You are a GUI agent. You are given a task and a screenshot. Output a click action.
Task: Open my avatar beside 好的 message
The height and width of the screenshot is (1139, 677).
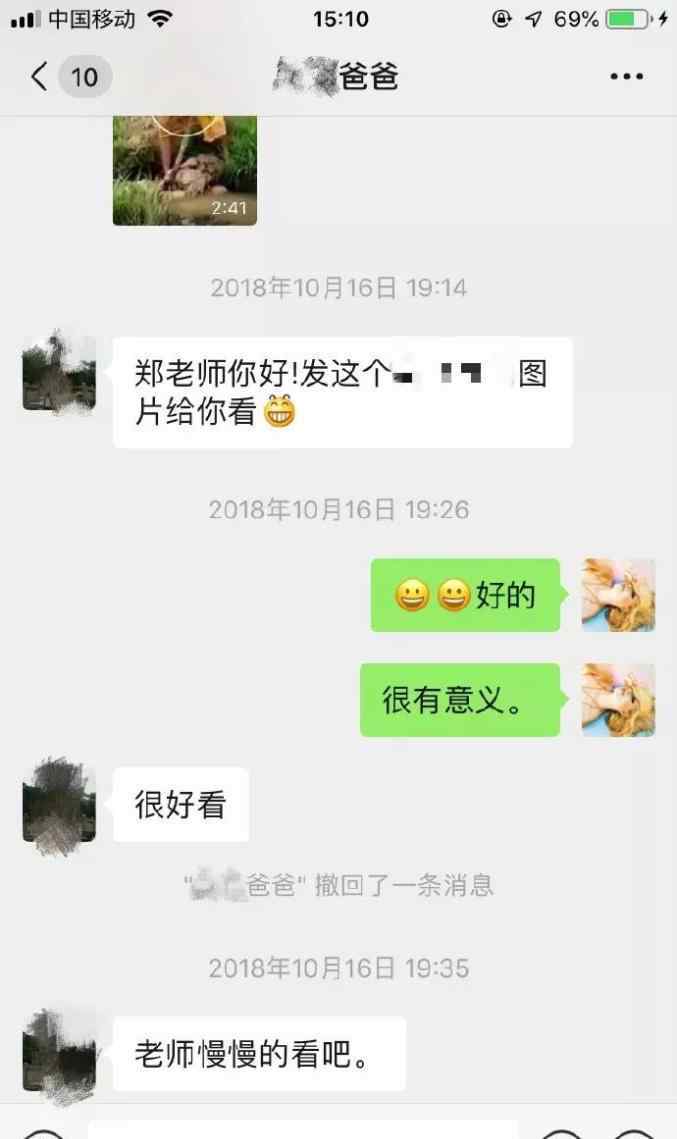[618, 595]
